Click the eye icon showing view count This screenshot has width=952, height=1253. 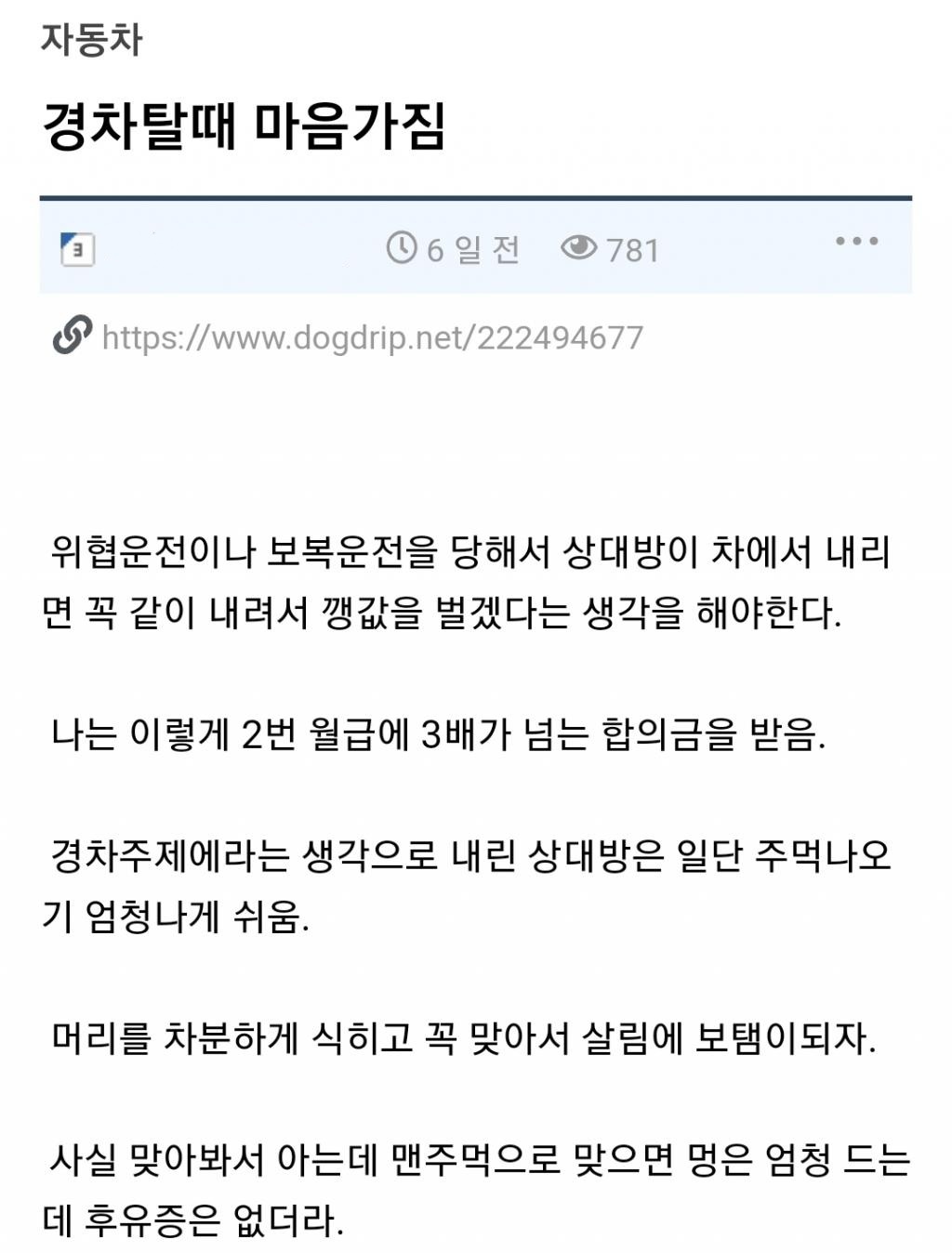(x=581, y=248)
